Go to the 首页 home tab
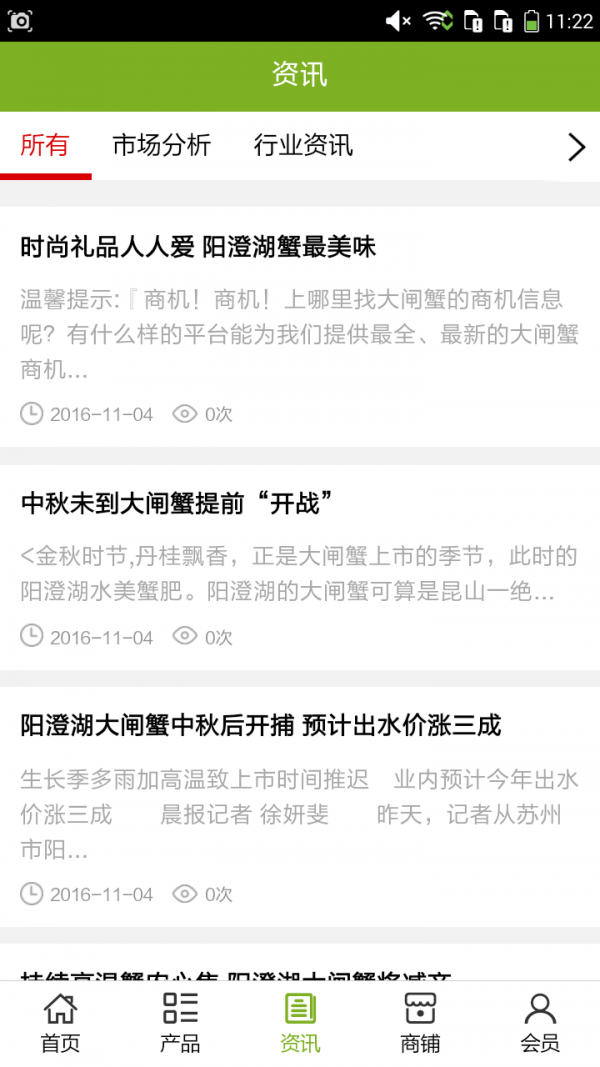 [x=60, y=1023]
